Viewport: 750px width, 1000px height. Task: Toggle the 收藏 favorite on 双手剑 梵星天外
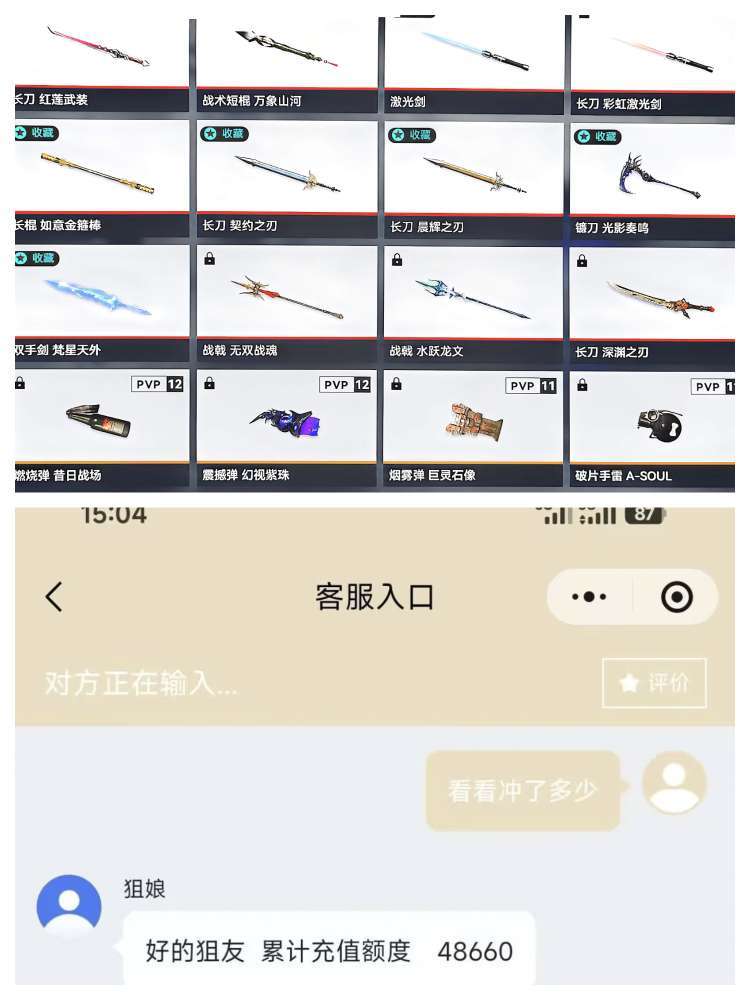(x=35, y=260)
